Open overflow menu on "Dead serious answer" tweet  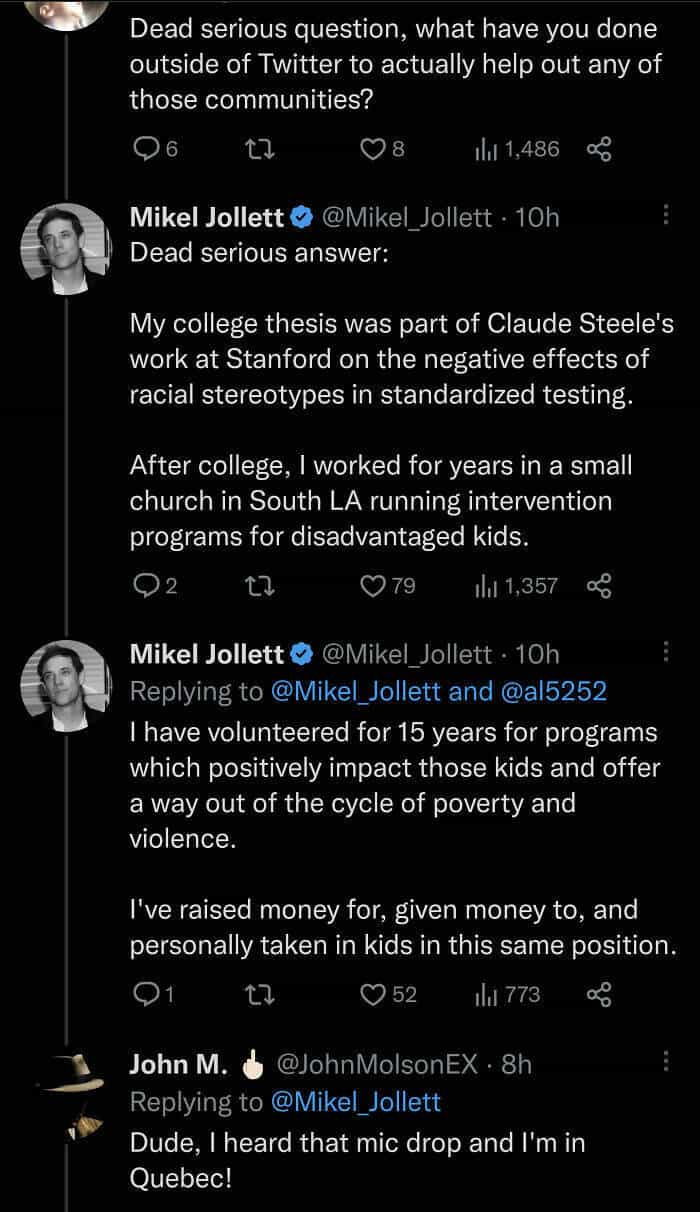[x=666, y=216]
